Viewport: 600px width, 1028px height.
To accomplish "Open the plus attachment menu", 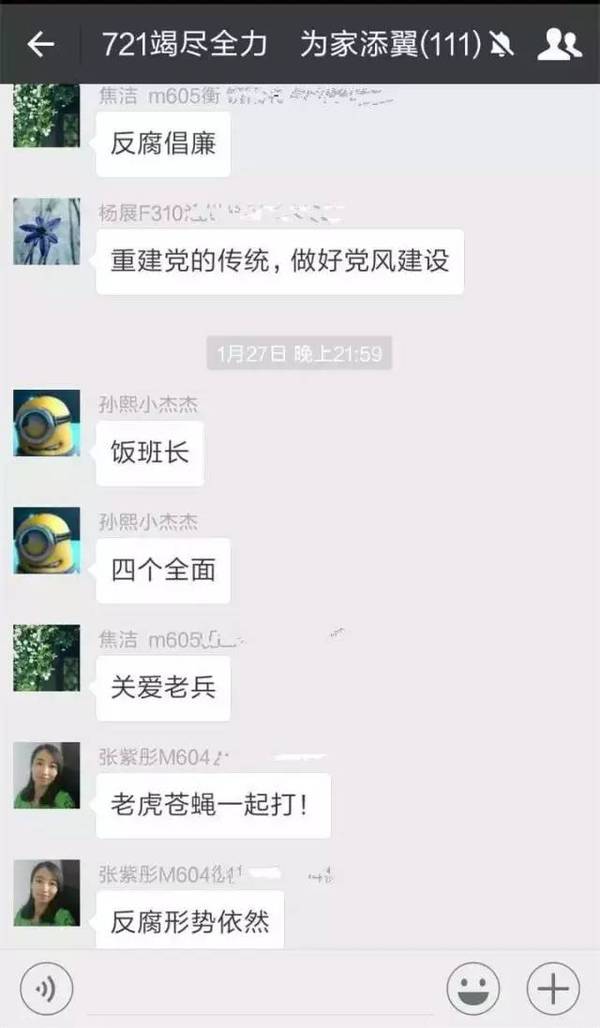I will (553, 988).
